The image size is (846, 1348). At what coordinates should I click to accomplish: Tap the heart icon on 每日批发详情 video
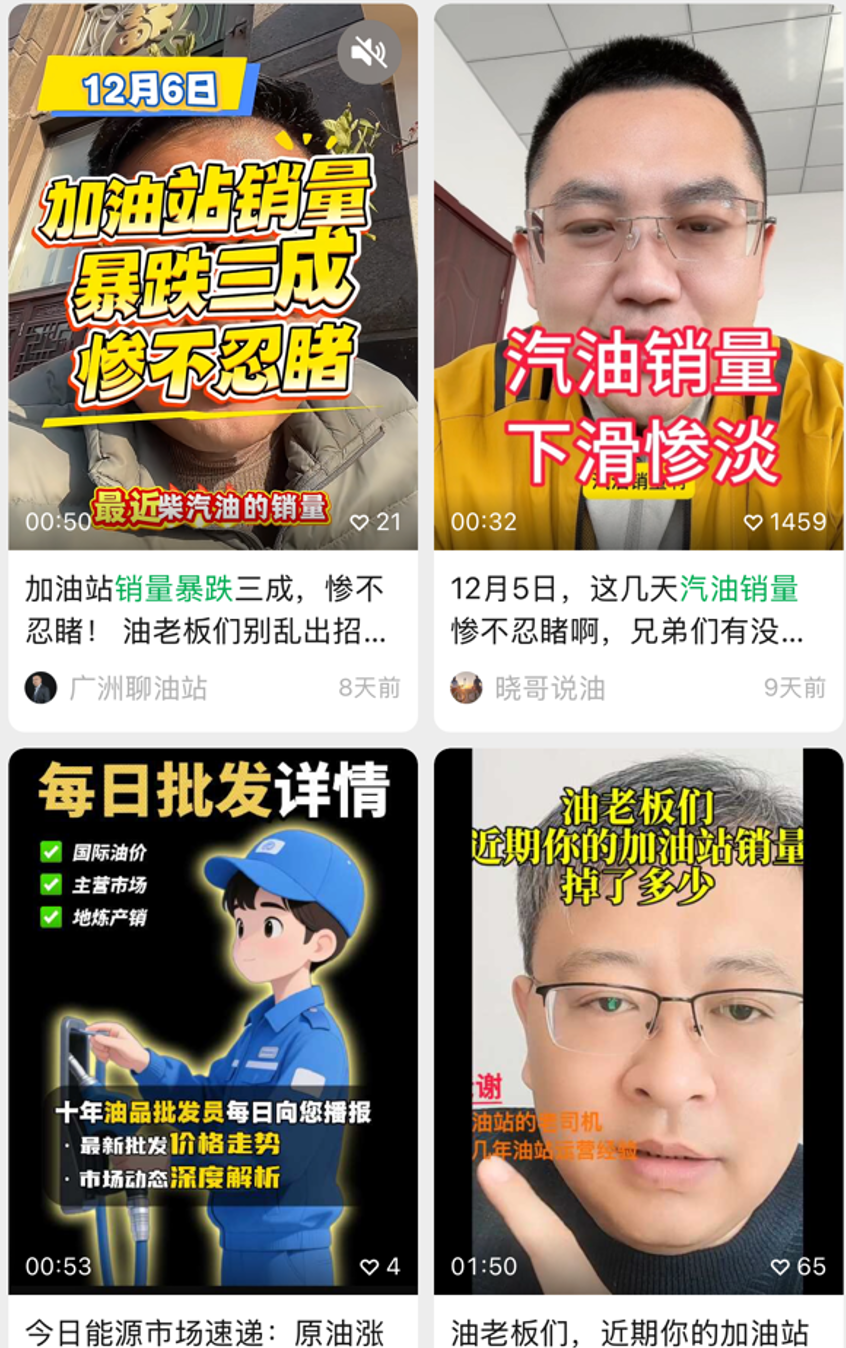click(371, 1265)
